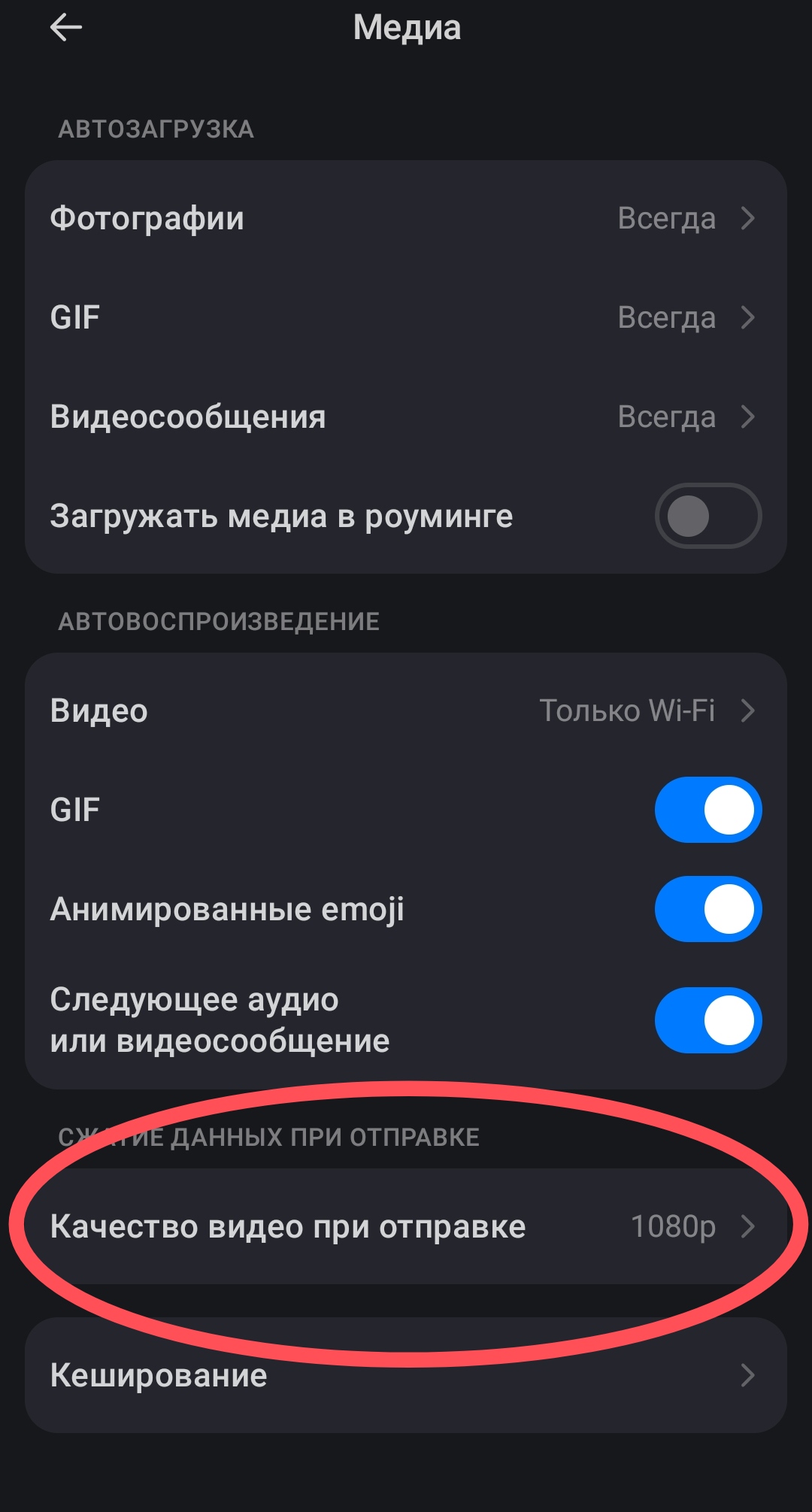Go back from the Медиа screen
The width and height of the screenshot is (812, 1512).
66,29
